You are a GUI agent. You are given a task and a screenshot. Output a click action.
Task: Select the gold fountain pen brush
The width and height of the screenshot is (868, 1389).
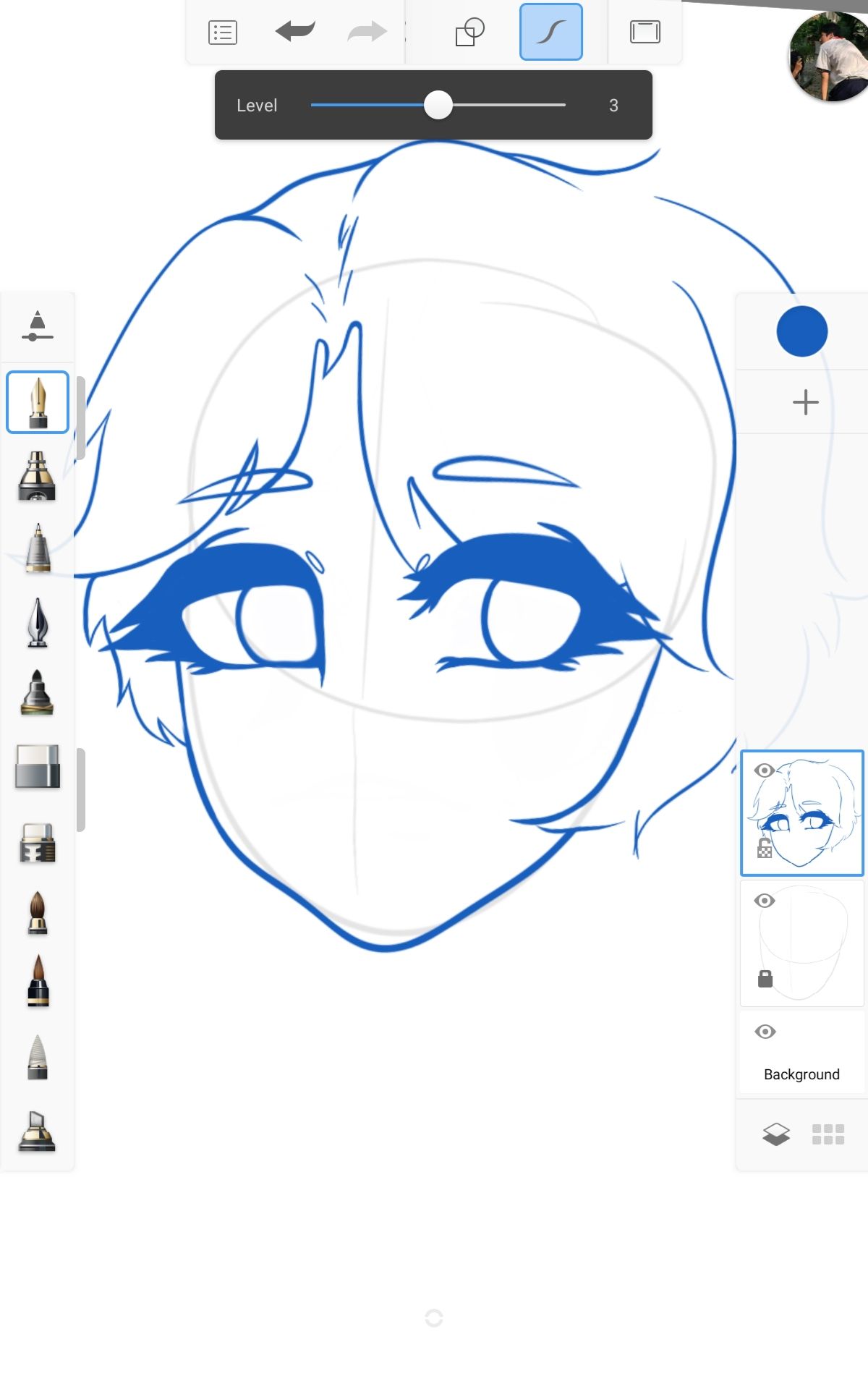tap(38, 402)
